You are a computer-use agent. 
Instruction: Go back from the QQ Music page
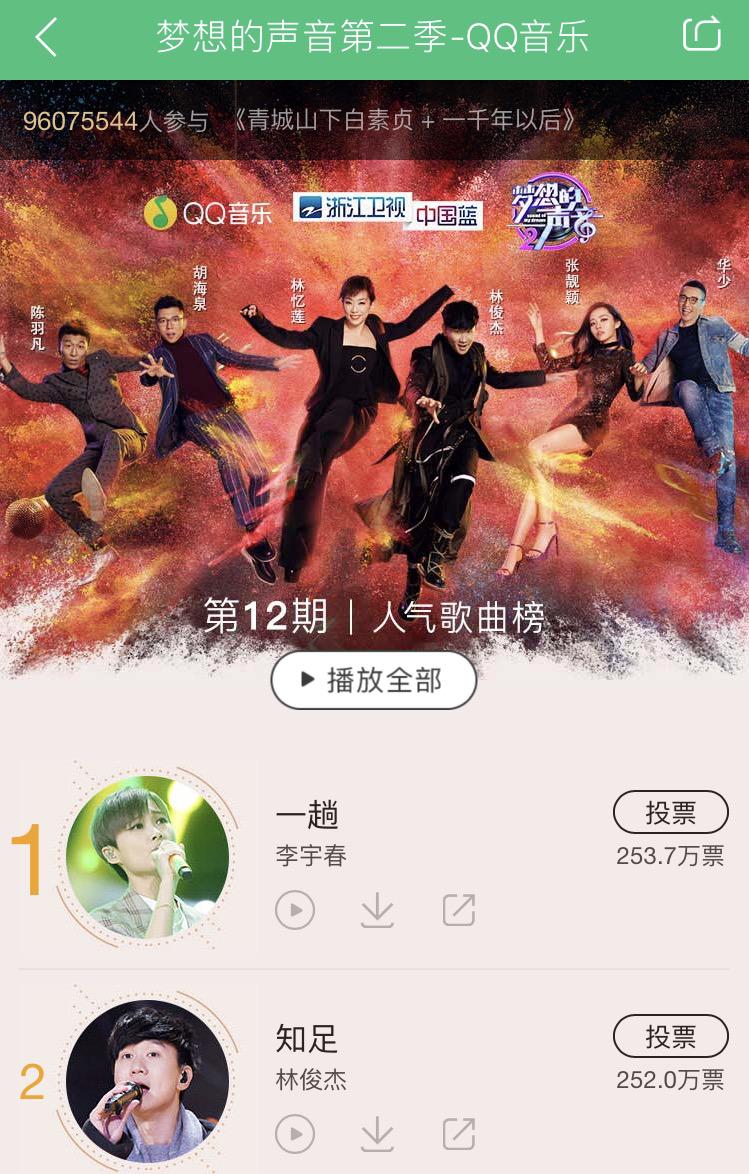tap(46, 38)
